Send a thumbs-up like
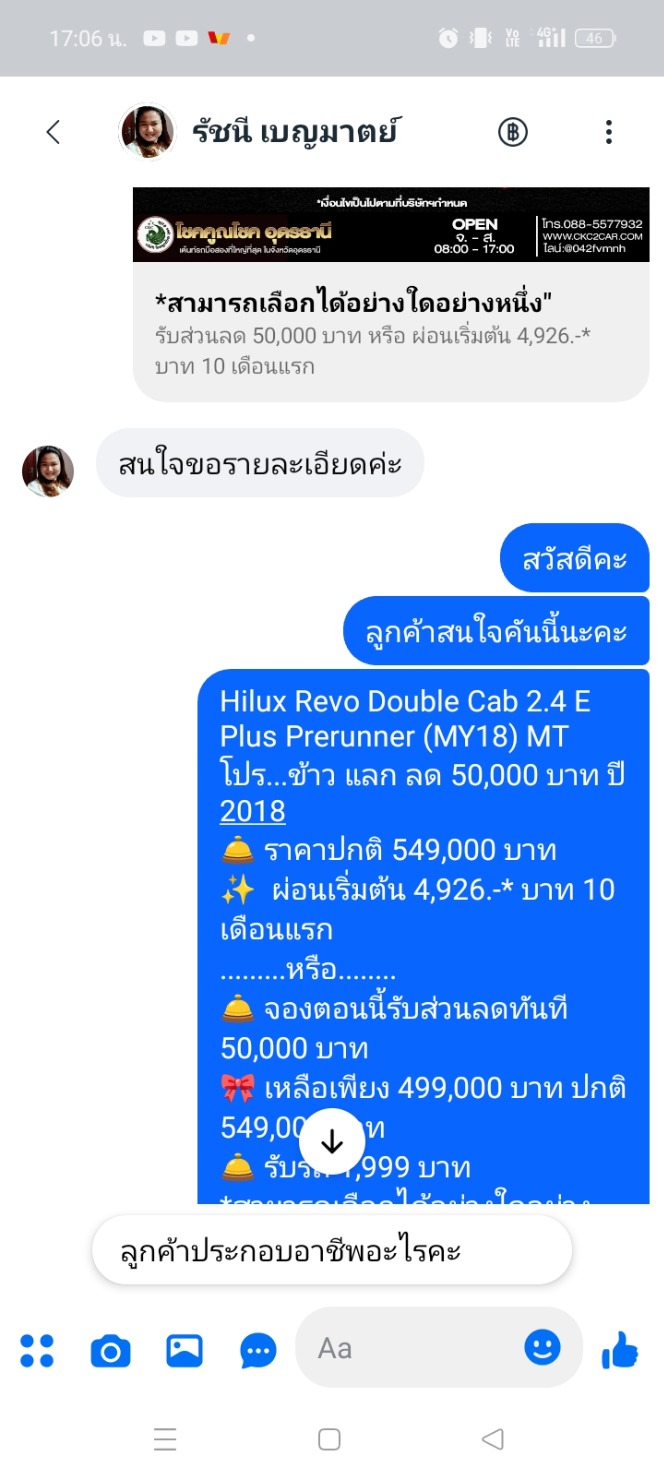The width and height of the screenshot is (664, 1480). [620, 1350]
